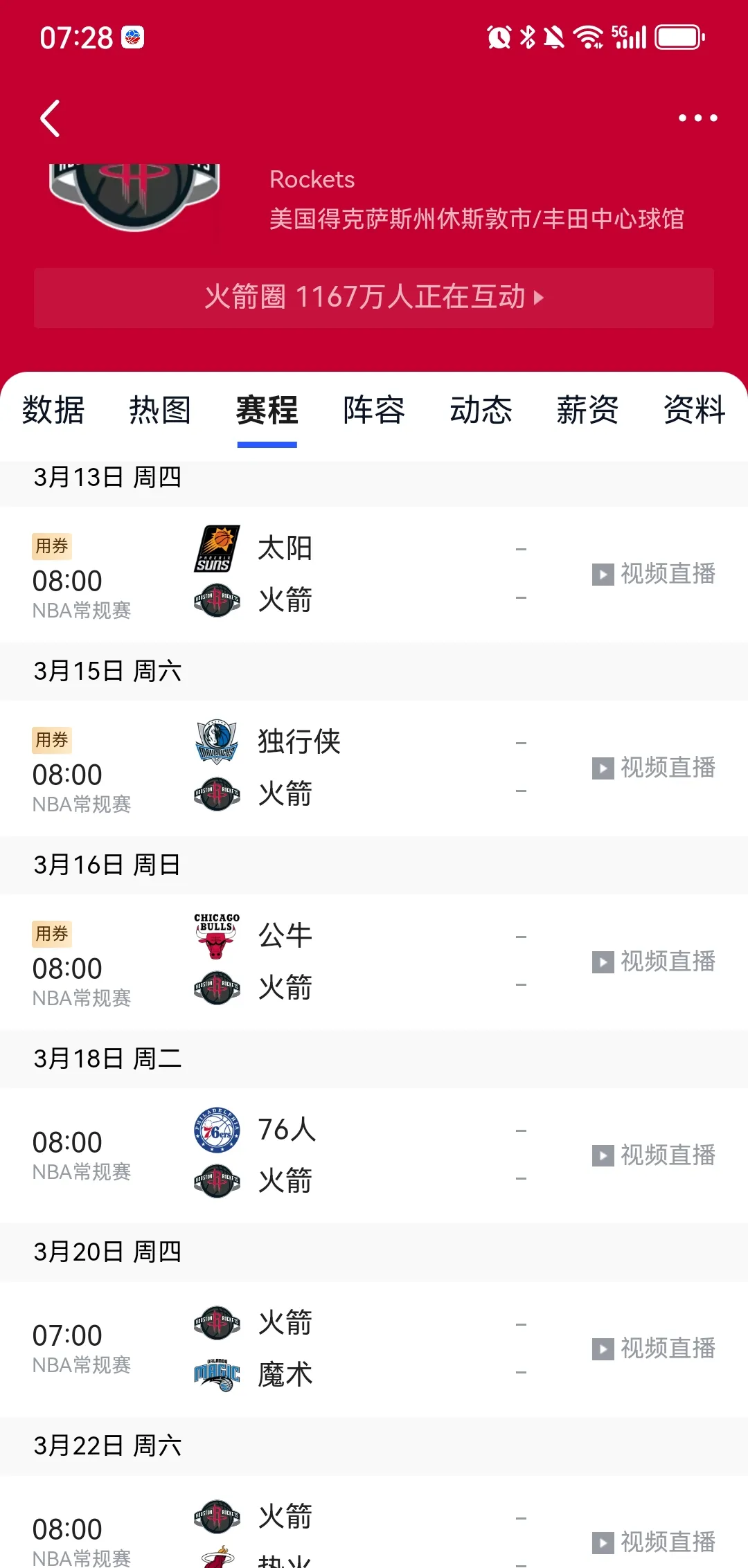Open the Dallas Mavericks team logo
Viewport: 748px width, 1568px height.
(x=215, y=739)
